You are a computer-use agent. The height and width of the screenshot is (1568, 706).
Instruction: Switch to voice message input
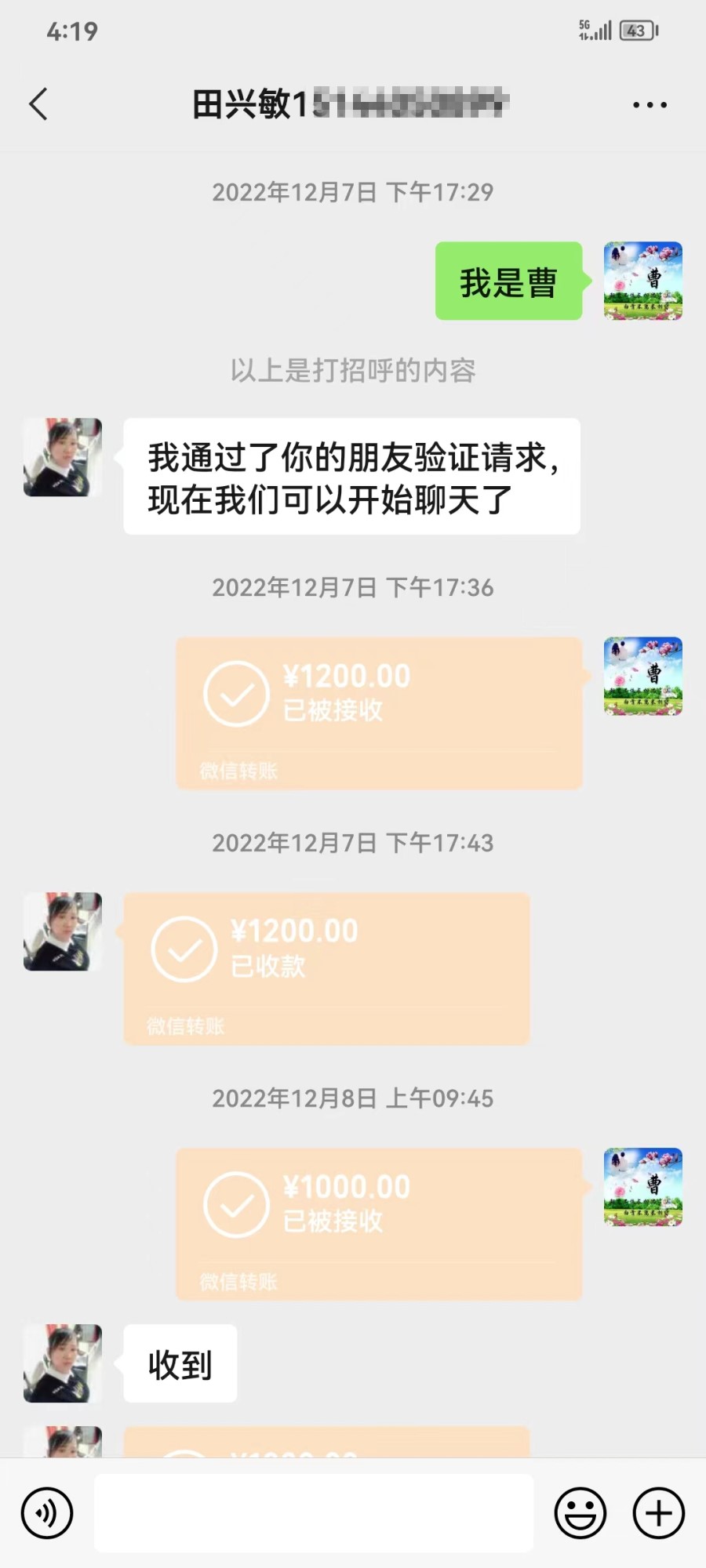coord(47,1513)
